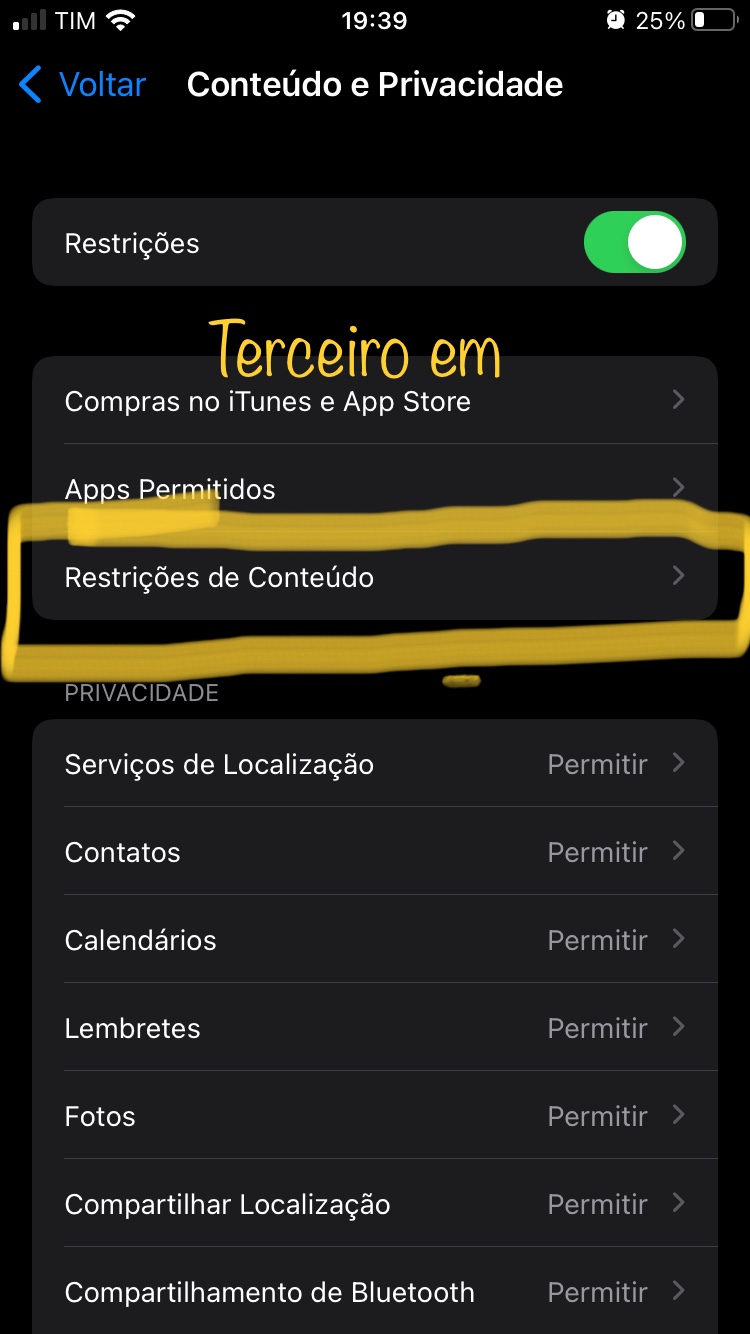Select Compartilhamento de Bluetooth
The image size is (750, 1334).
pos(374,1292)
